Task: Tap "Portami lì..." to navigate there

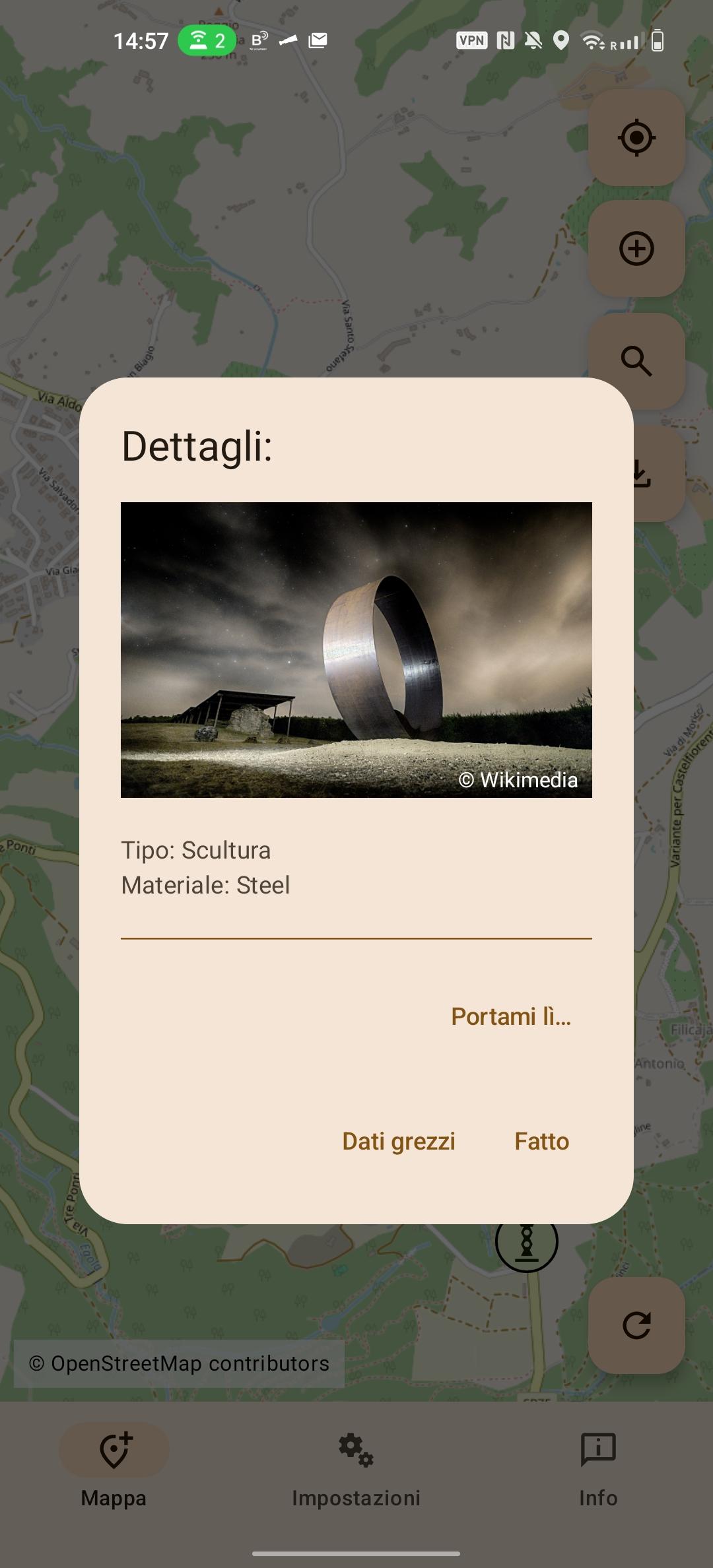Action: 510,1017
